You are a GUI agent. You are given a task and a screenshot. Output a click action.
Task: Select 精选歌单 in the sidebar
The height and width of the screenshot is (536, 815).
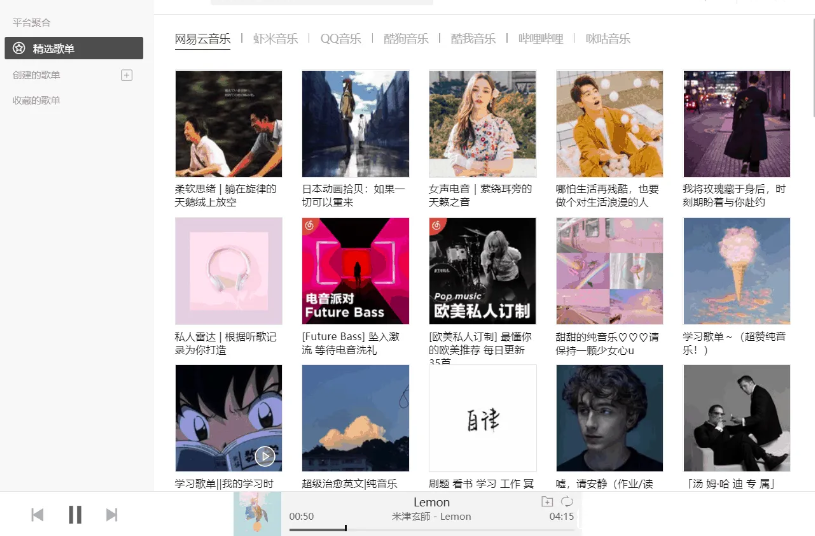pos(73,48)
